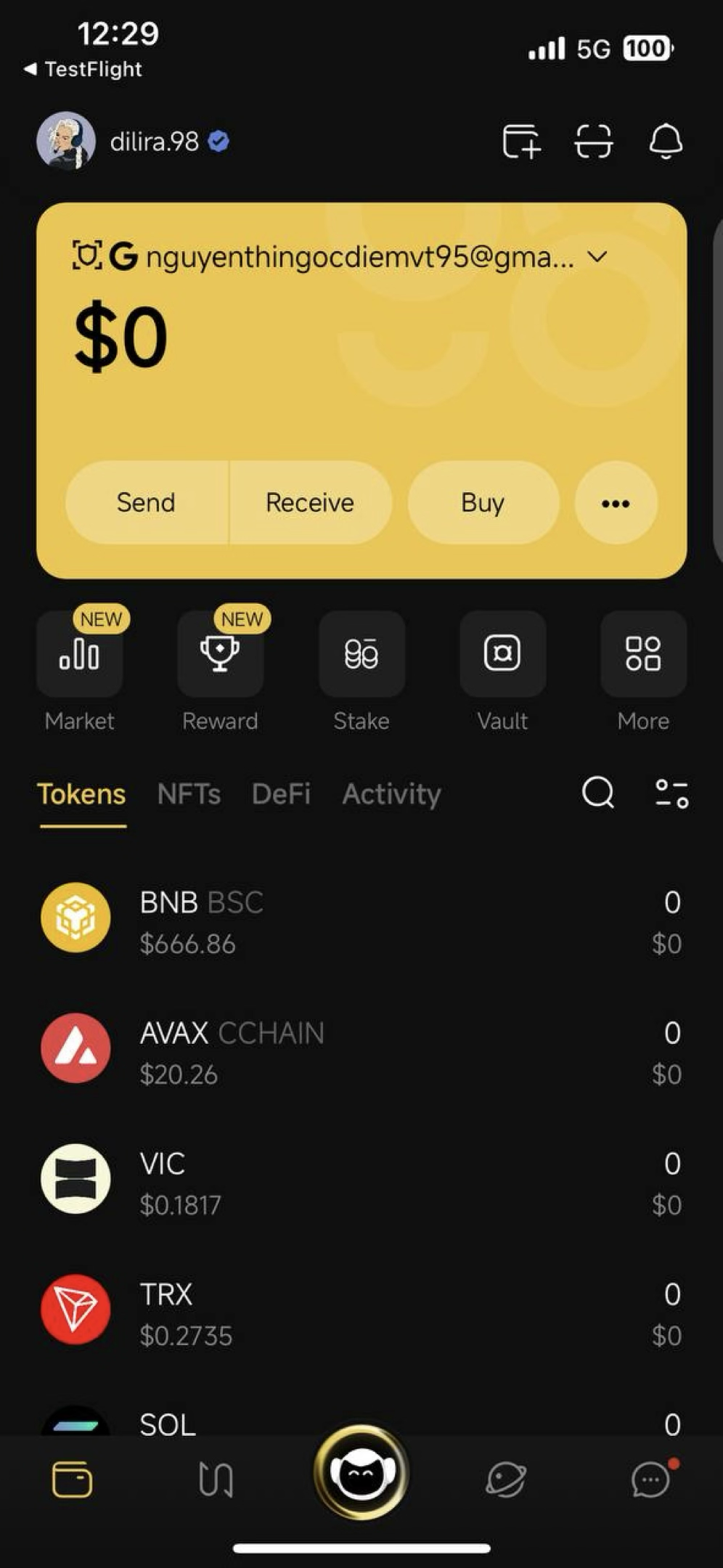This screenshot has height=1568, width=723.
Task: Open the TRX token row
Action: [x=361, y=1312]
